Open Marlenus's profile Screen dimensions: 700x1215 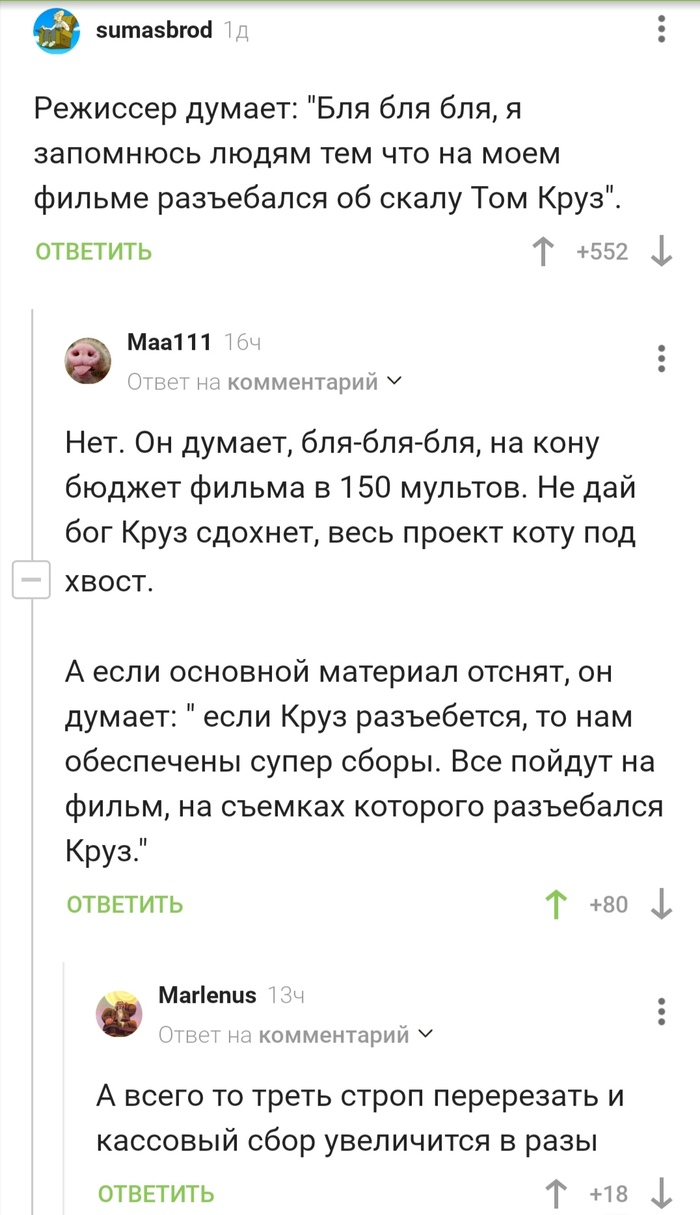point(207,994)
